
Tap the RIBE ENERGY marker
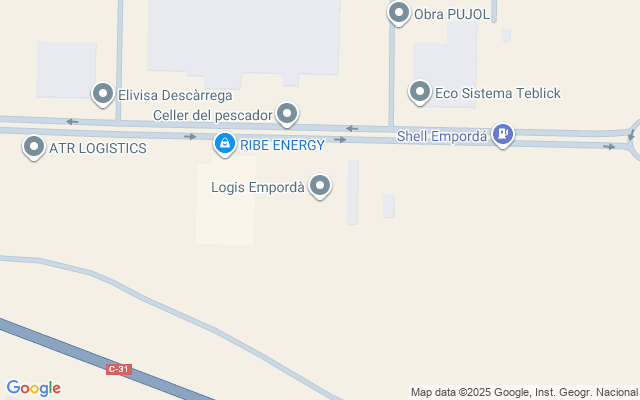225,145
